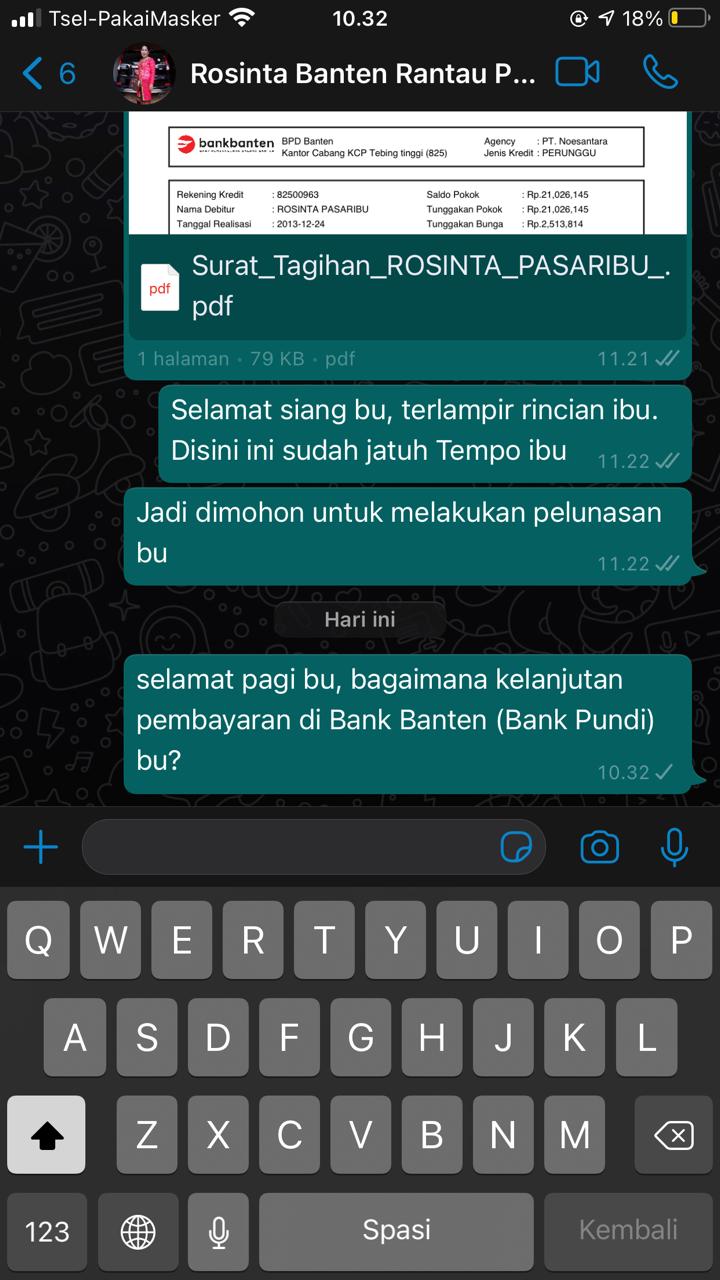Tap the globe key to change keyboard language
Screen dimensions: 720x1280
point(138,1231)
